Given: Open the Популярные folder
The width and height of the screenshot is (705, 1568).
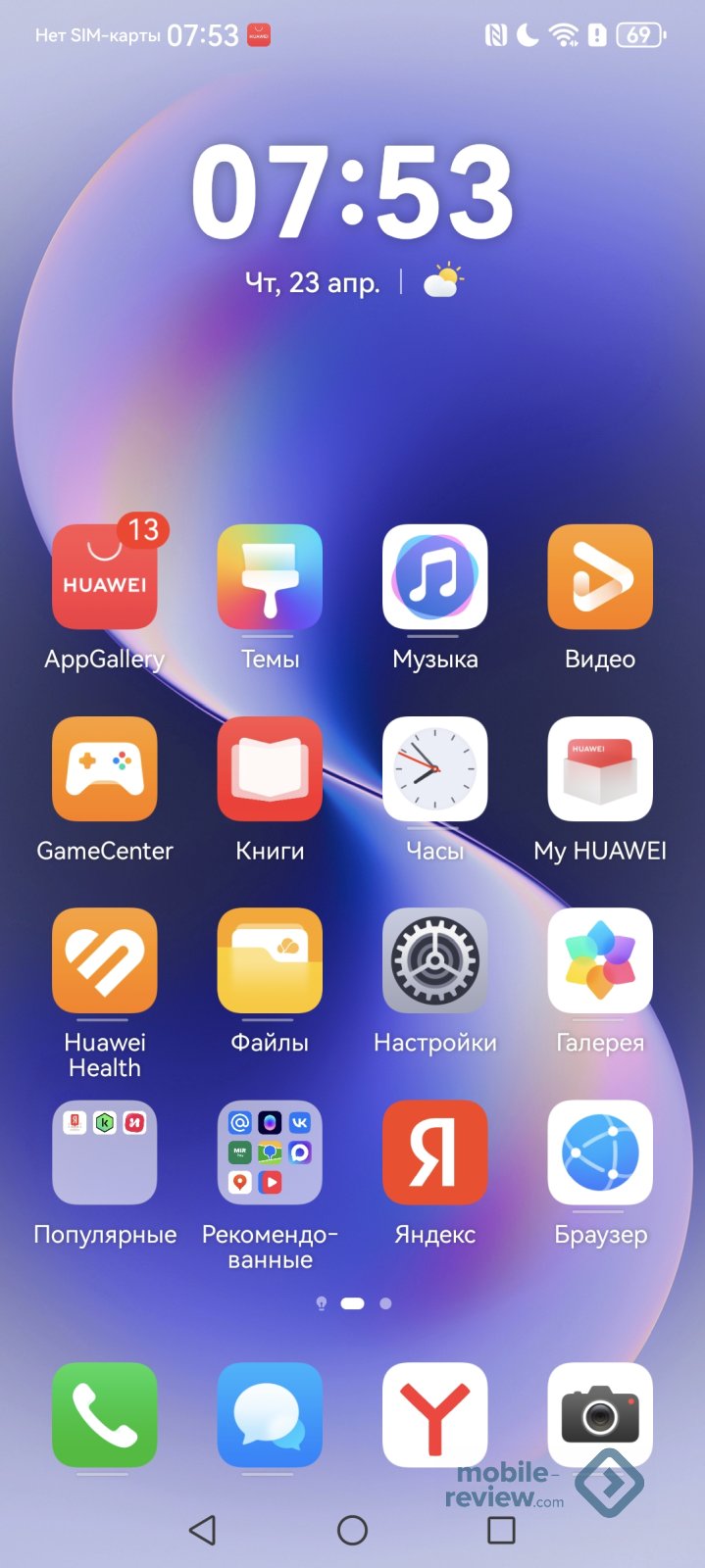Looking at the screenshot, I should [x=105, y=1152].
